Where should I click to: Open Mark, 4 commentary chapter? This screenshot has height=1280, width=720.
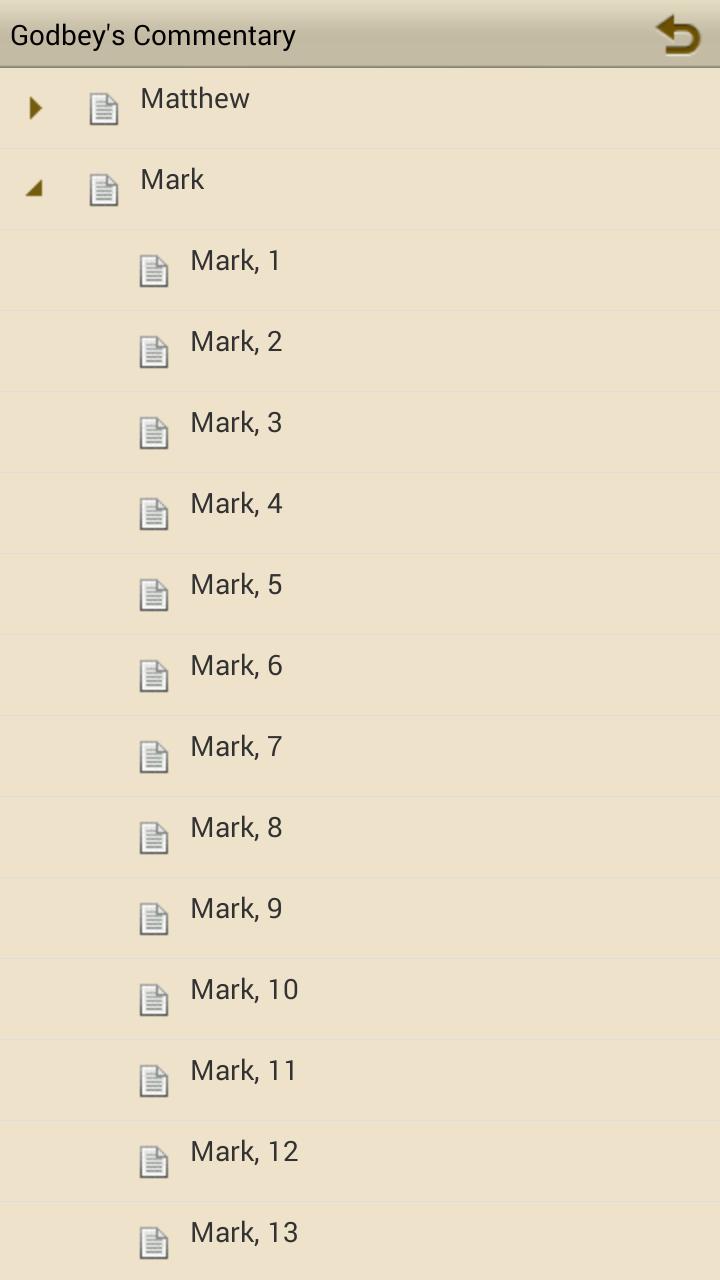pyautogui.click(x=235, y=503)
